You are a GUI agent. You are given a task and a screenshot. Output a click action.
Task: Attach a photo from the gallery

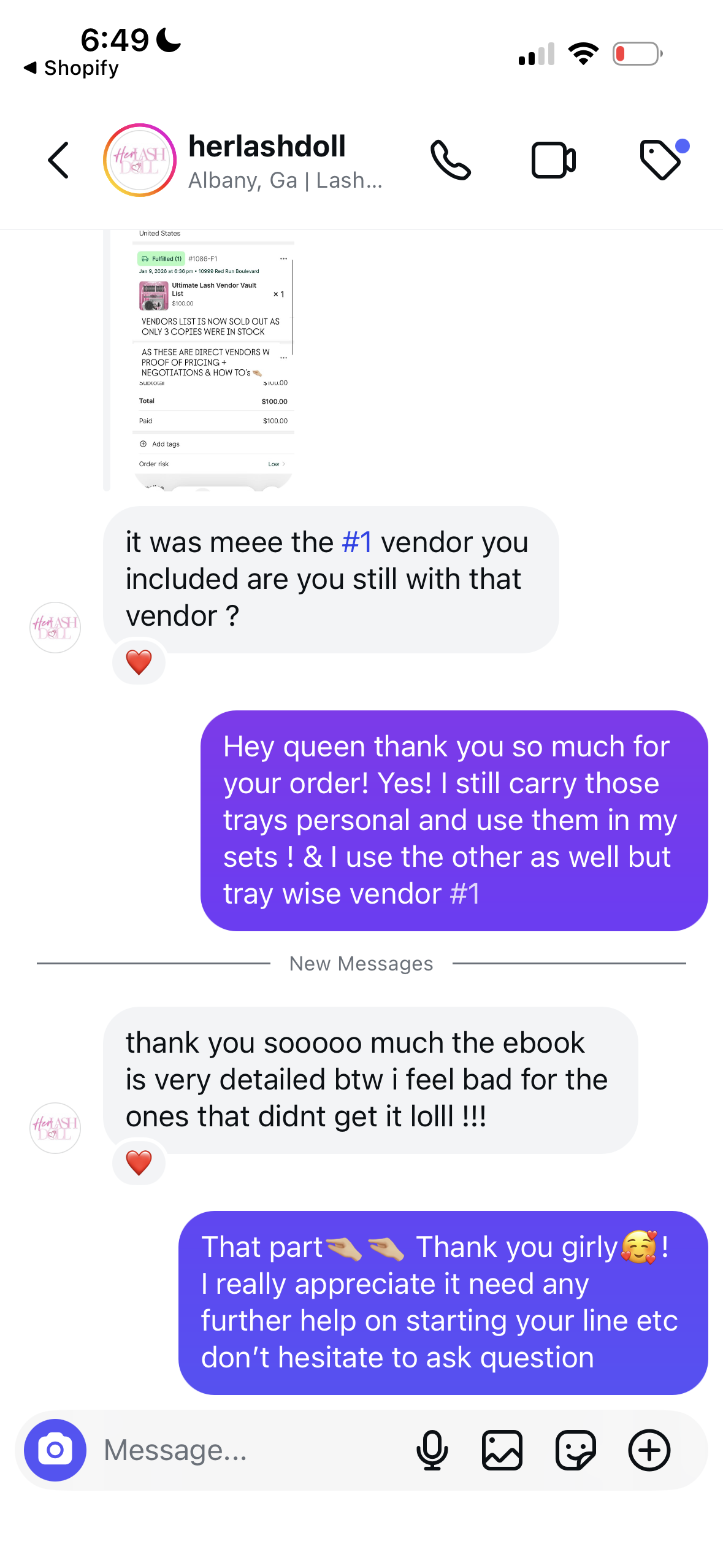pos(502,1450)
